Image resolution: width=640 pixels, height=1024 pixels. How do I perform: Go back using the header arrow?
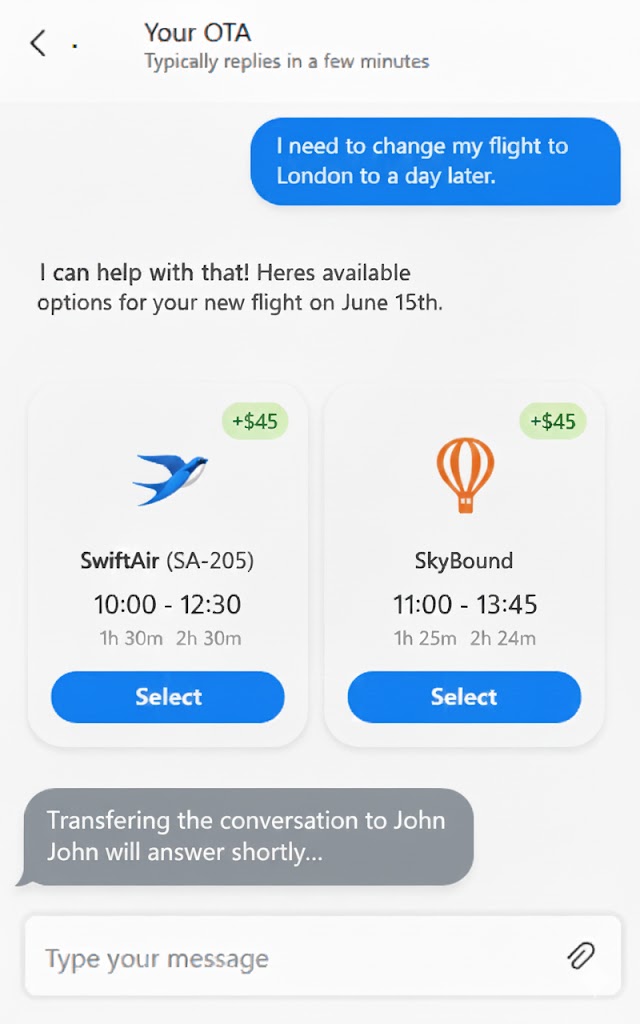coord(38,44)
